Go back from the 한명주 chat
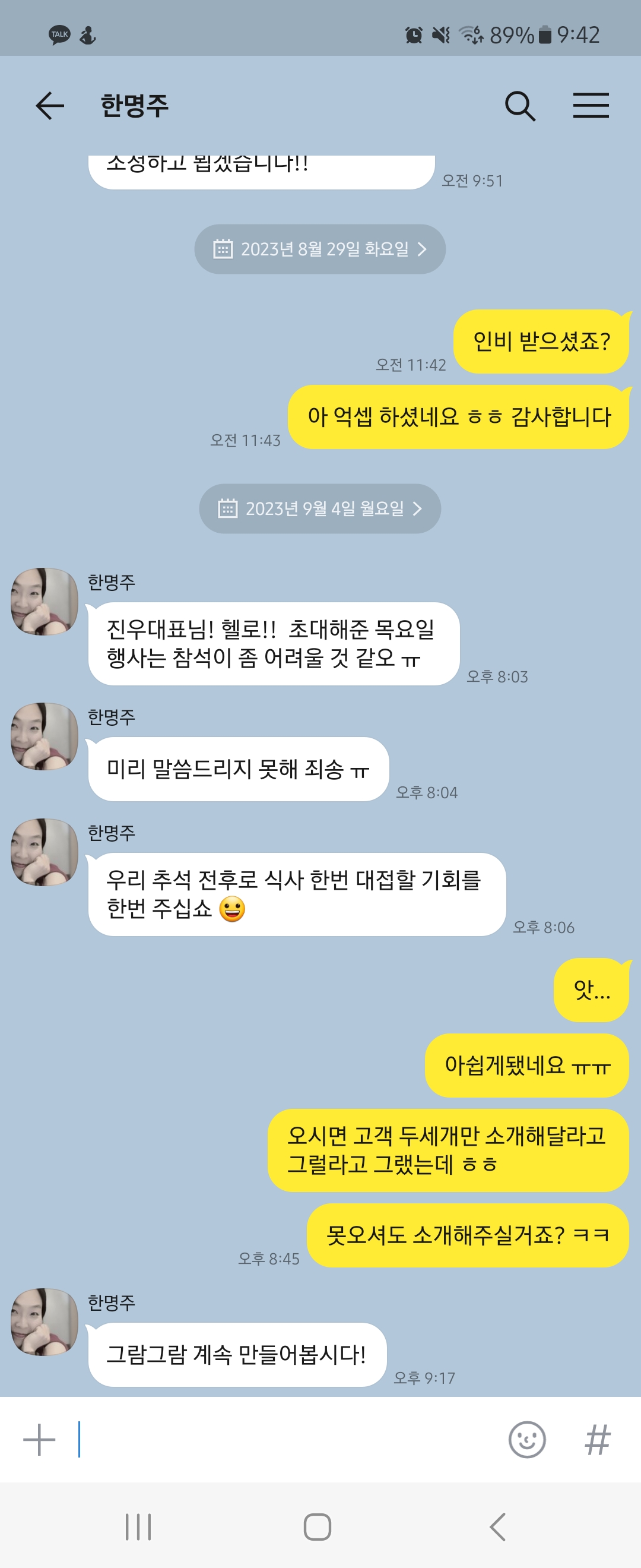The height and width of the screenshot is (1568, 641). point(50,106)
